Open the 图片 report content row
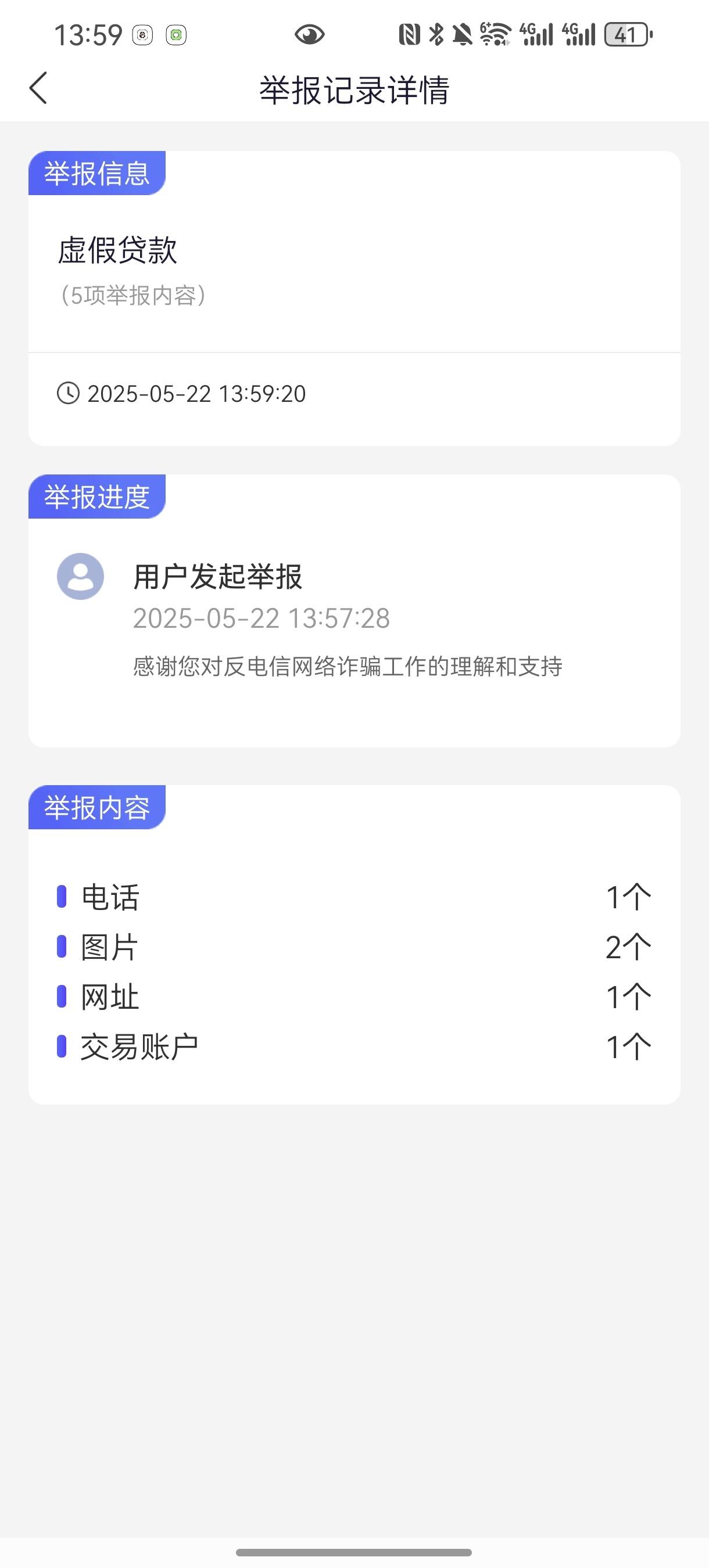709x1568 pixels. tap(354, 947)
